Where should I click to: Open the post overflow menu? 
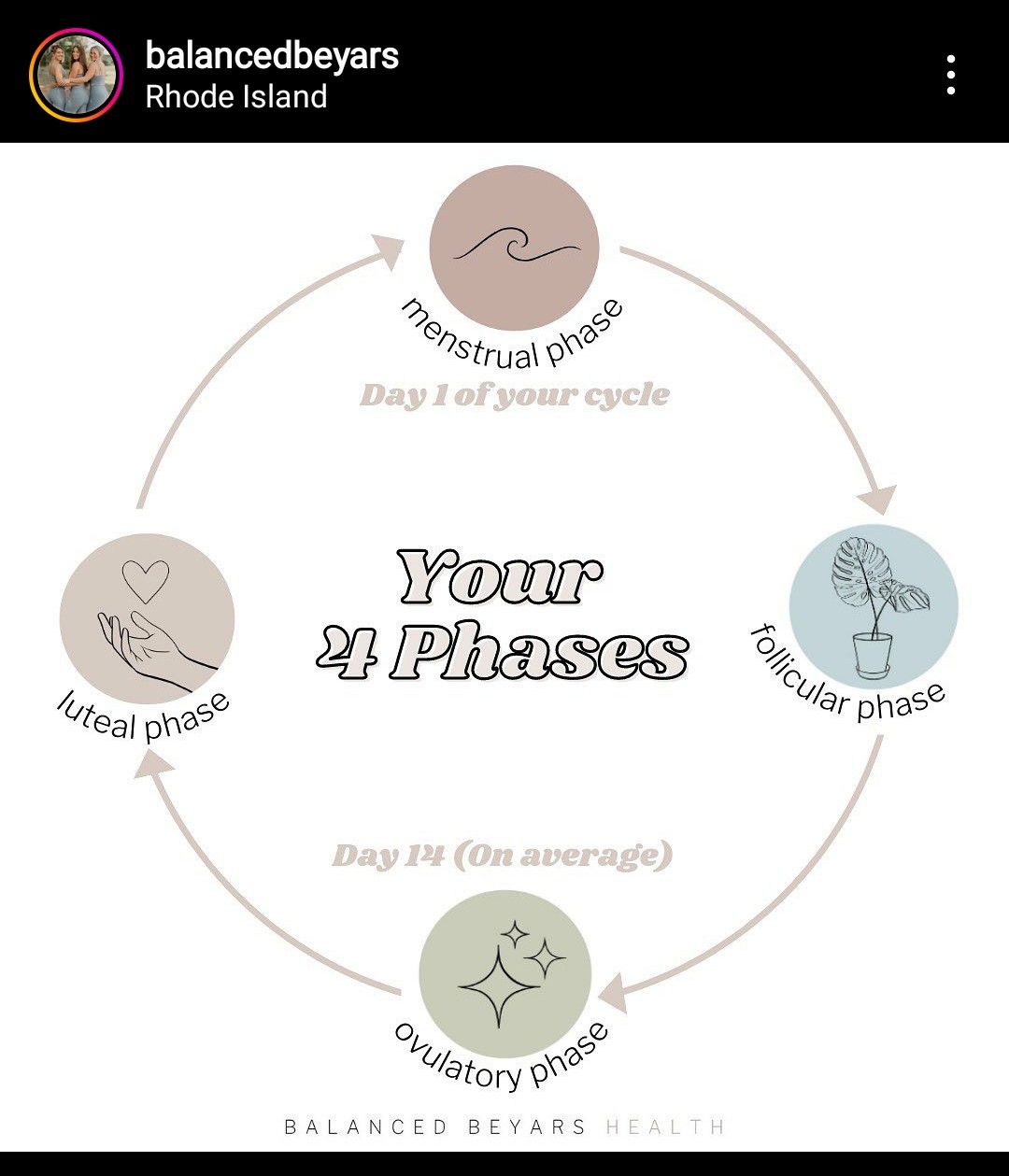click(x=950, y=75)
